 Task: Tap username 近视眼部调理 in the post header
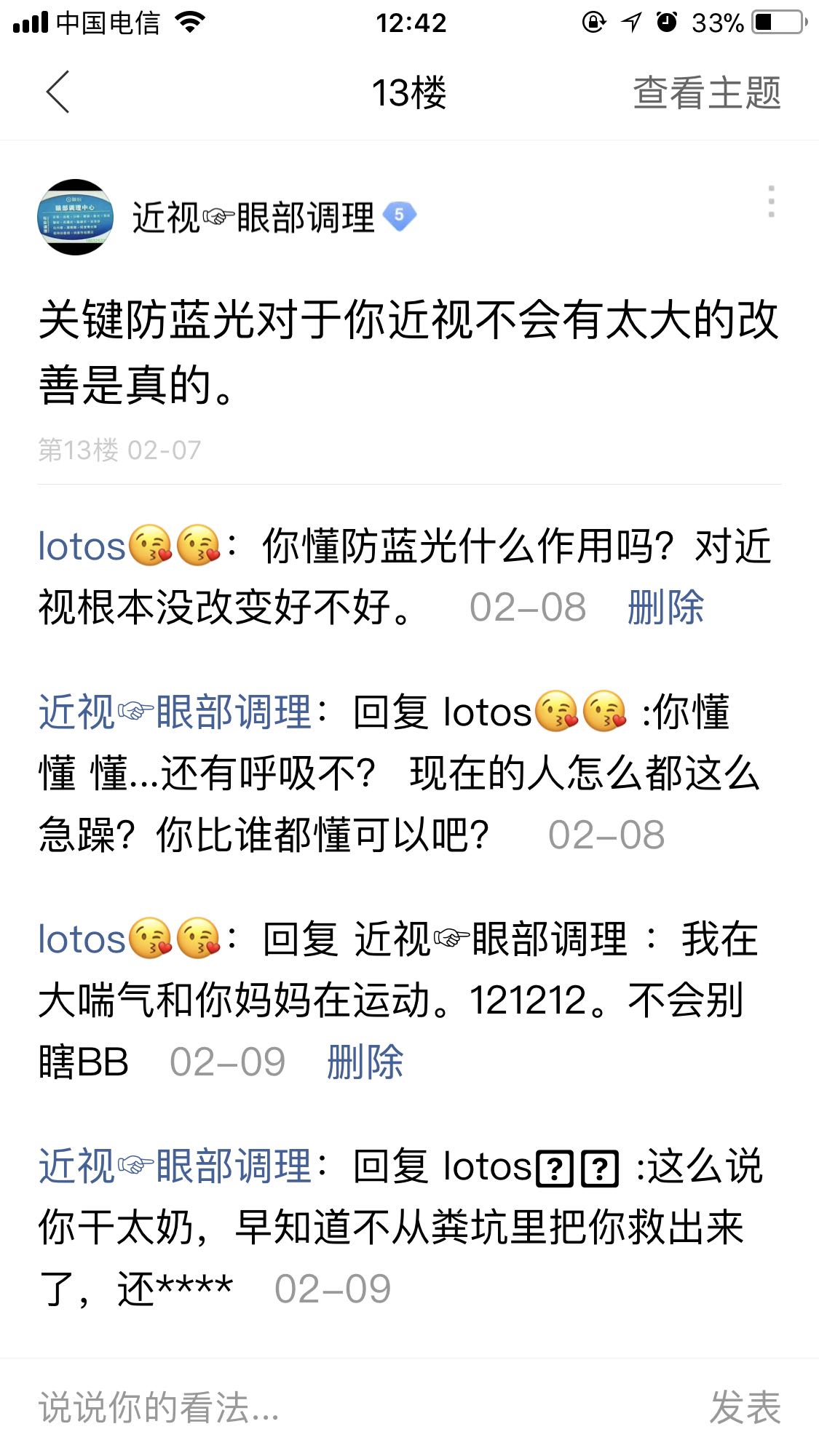[x=253, y=218]
